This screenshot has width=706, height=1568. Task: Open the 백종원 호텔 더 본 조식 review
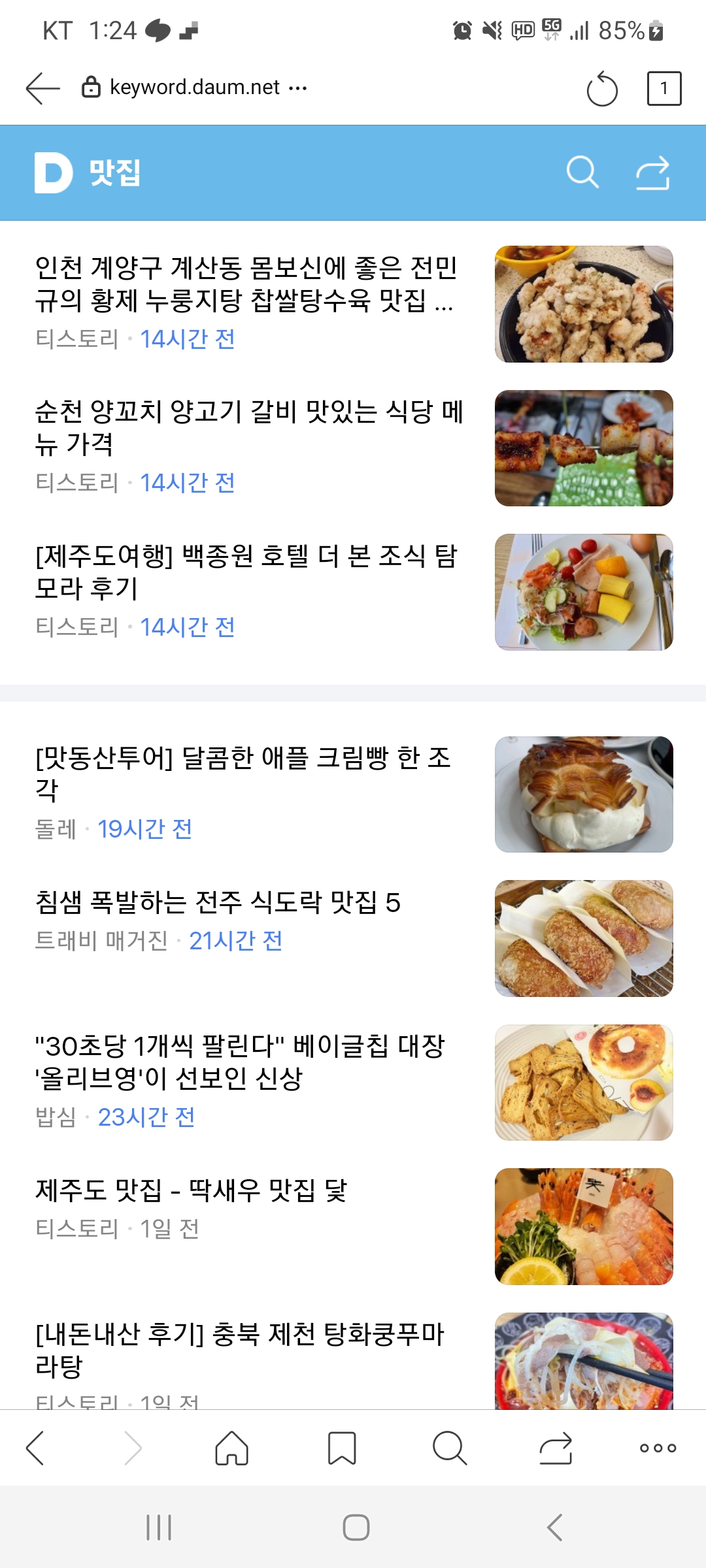[247, 572]
